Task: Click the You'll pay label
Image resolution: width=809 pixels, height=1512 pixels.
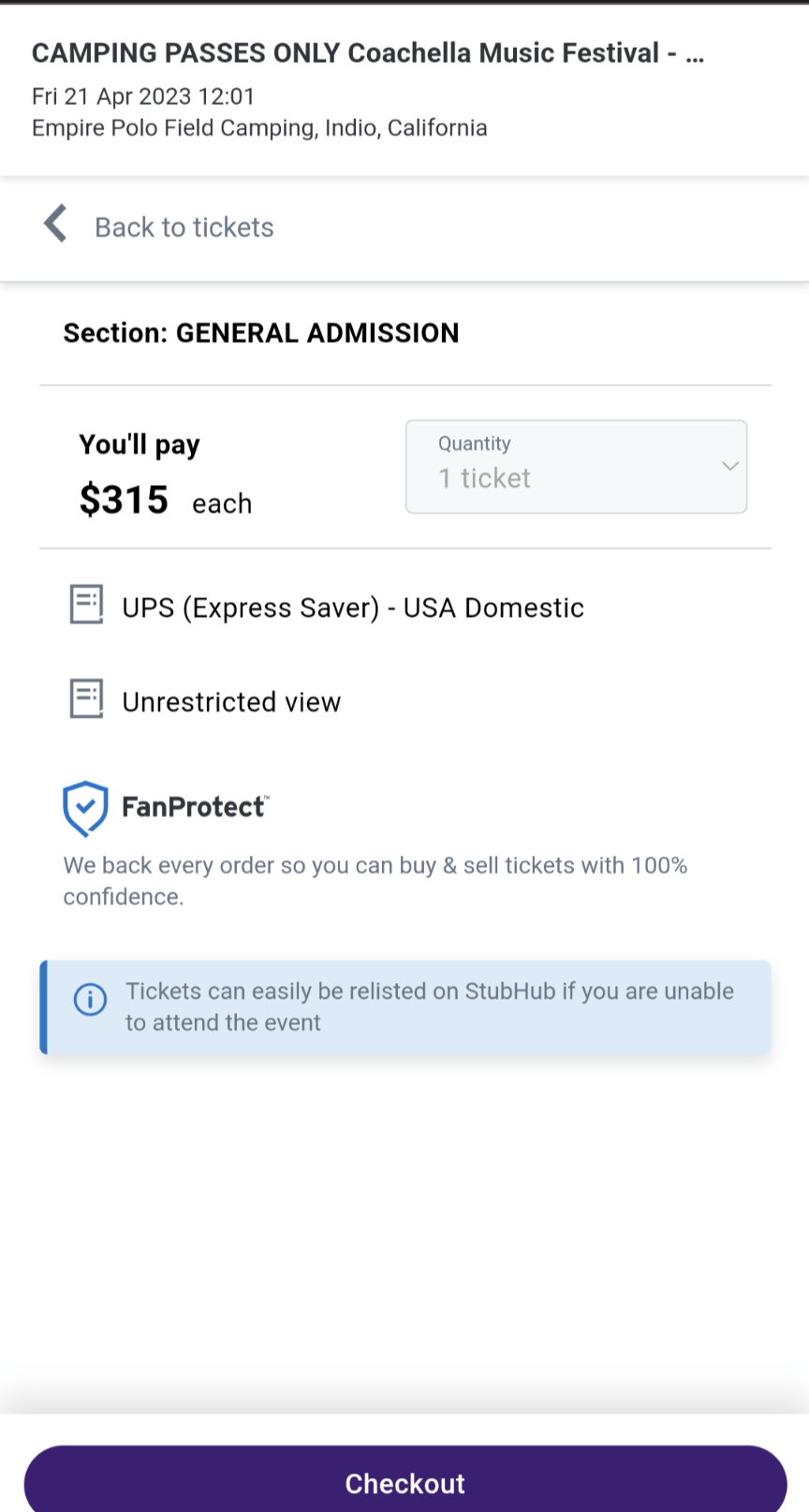Action: (139, 444)
